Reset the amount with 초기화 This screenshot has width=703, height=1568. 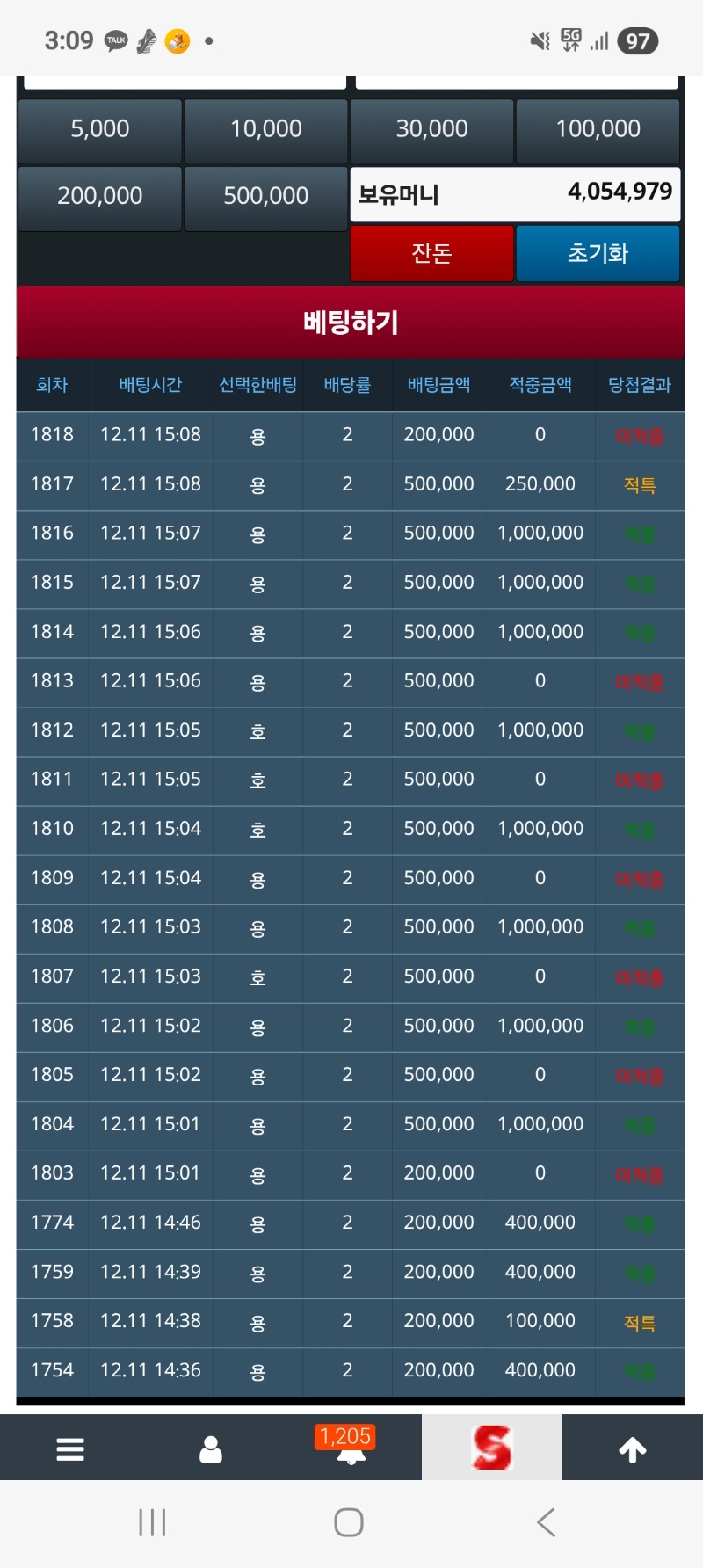[x=598, y=254]
